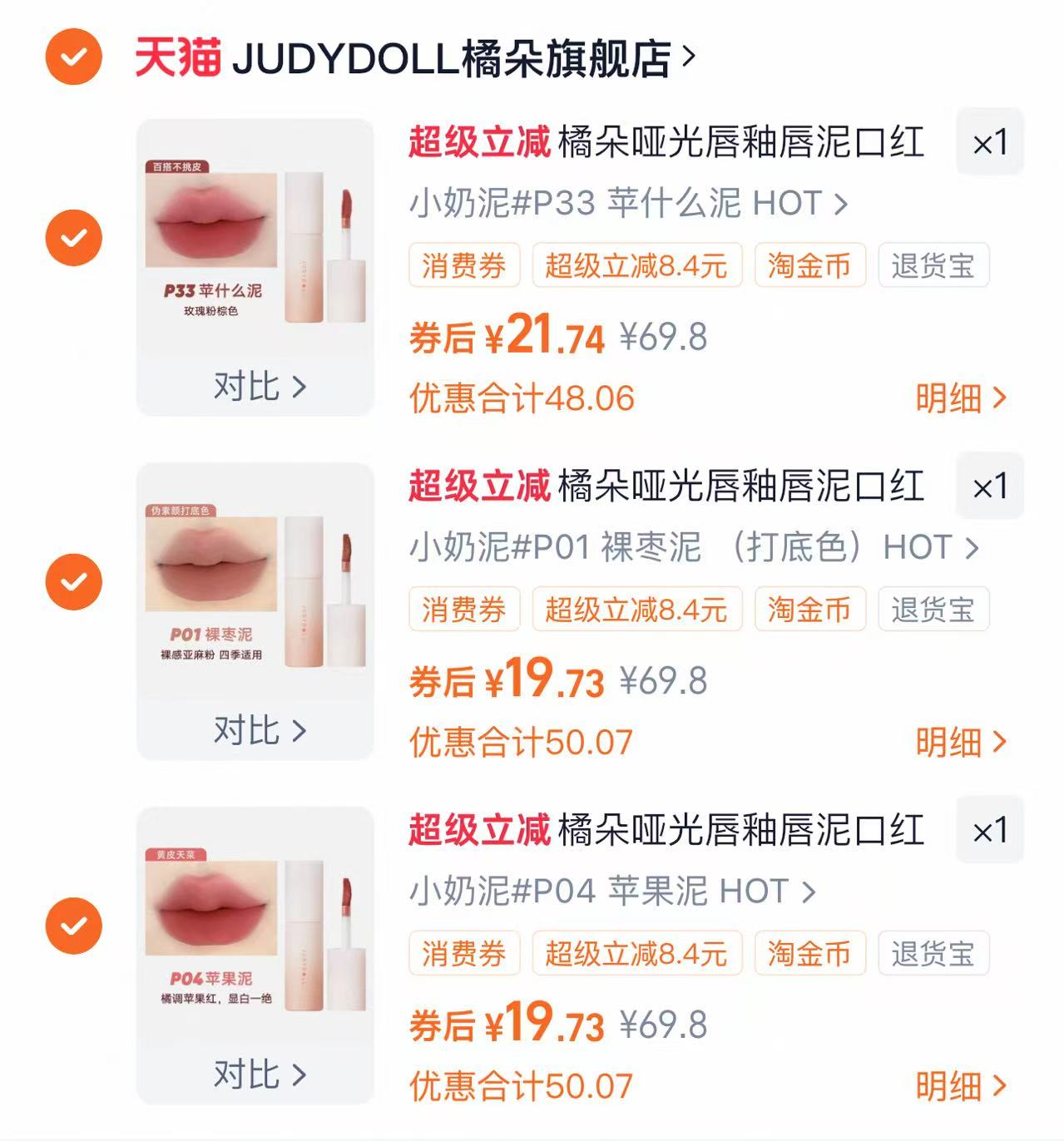The width and height of the screenshot is (1064, 1141).
Task: Click the 消费券 tag on P04 item
Action: 463,955
